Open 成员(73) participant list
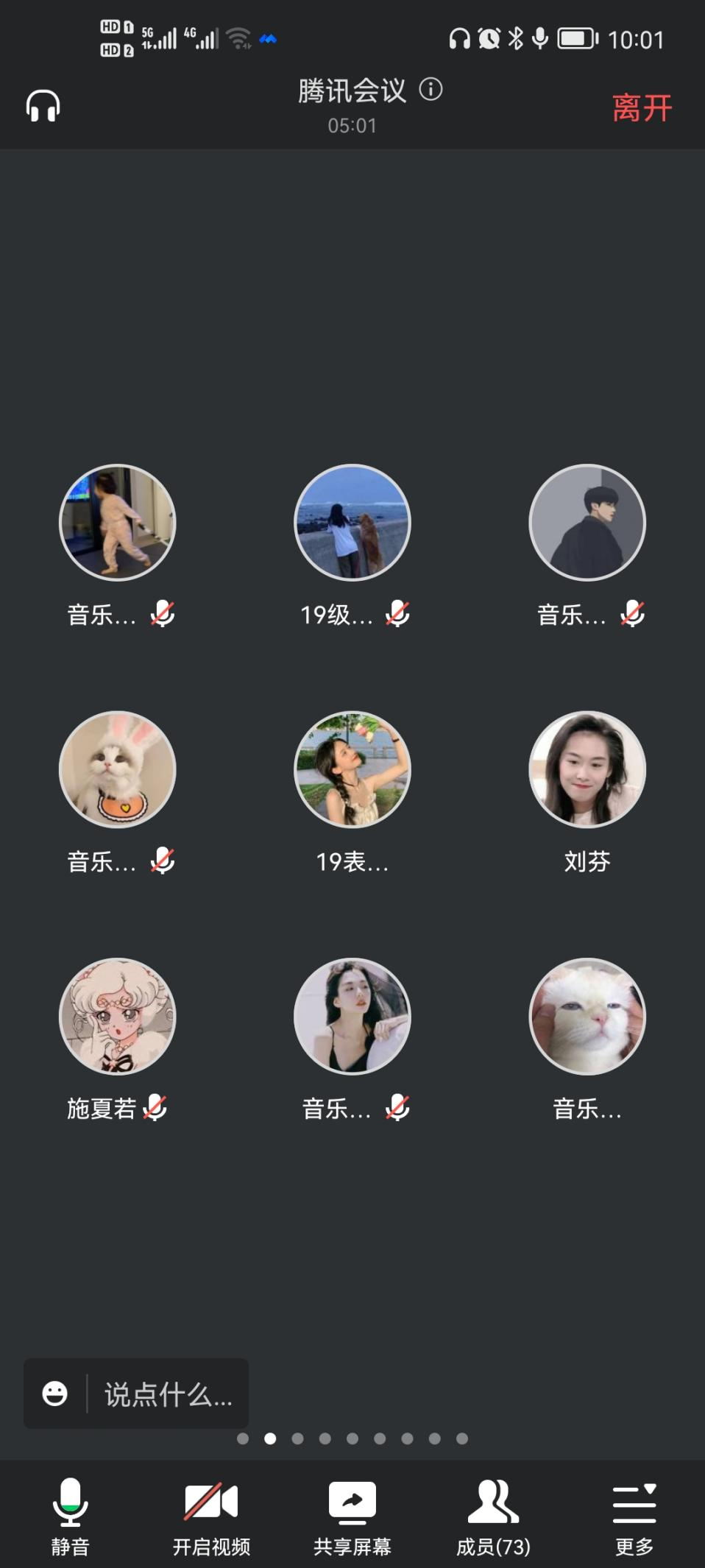The height and width of the screenshot is (1568, 705). coord(493,1516)
